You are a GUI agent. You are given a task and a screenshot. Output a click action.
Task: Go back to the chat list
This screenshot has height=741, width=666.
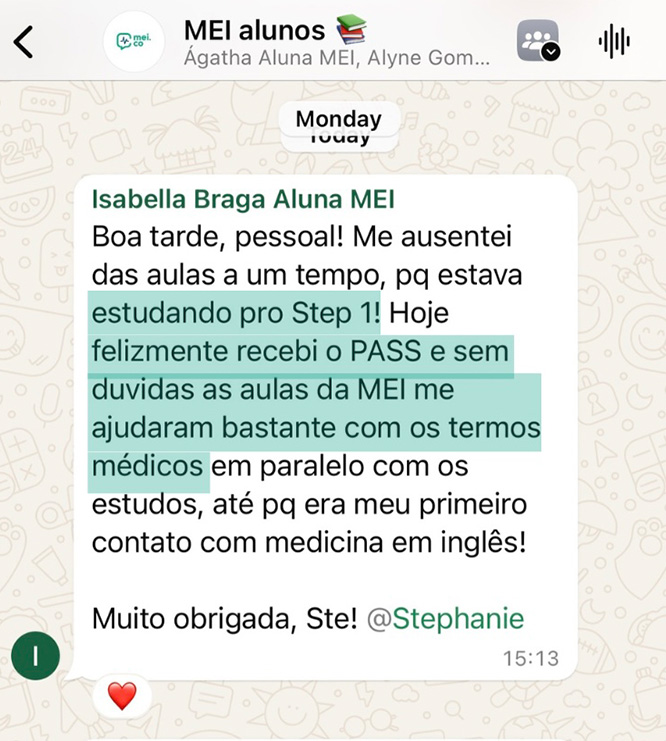(x=24, y=41)
